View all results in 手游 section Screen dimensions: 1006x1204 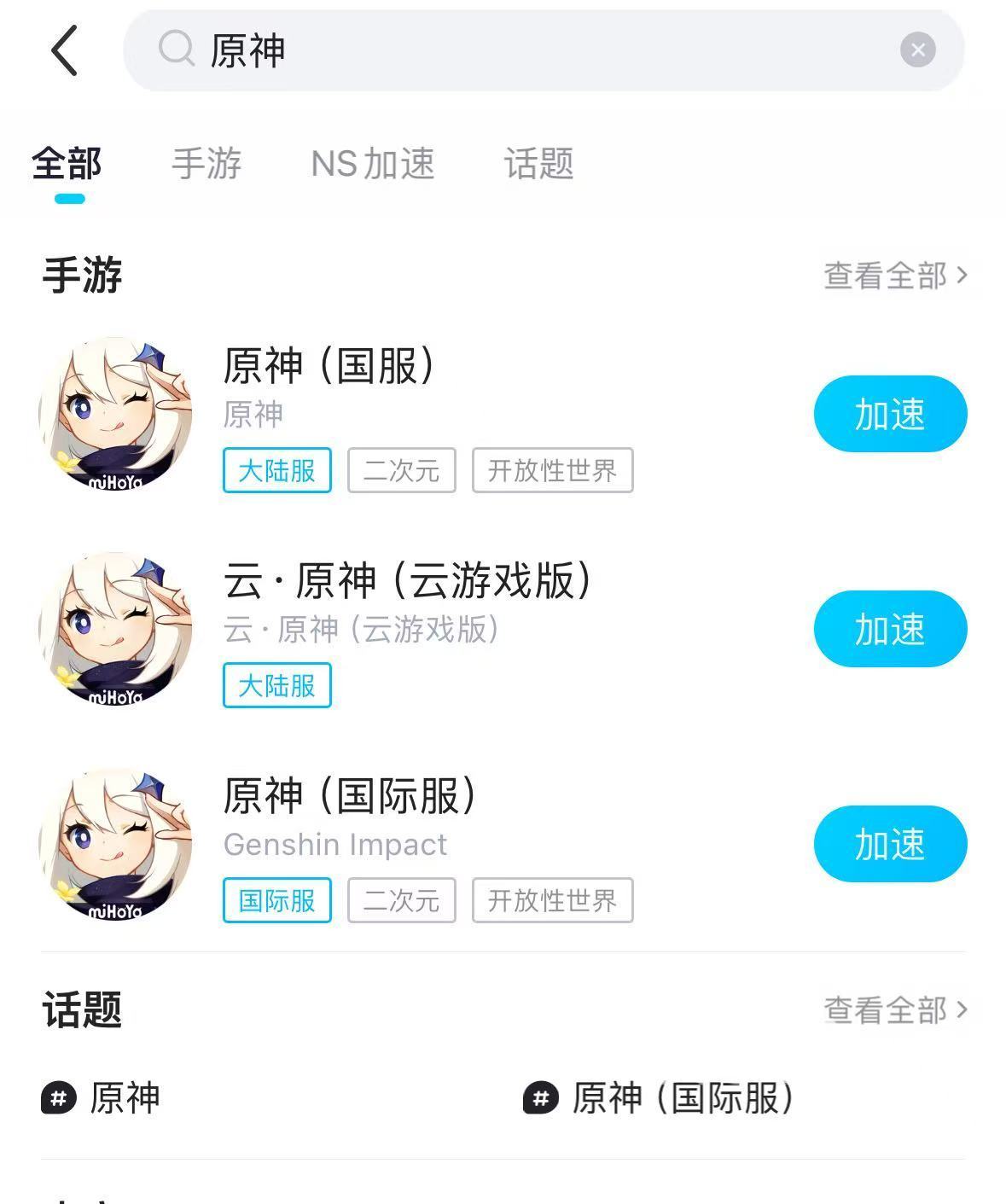(895, 276)
